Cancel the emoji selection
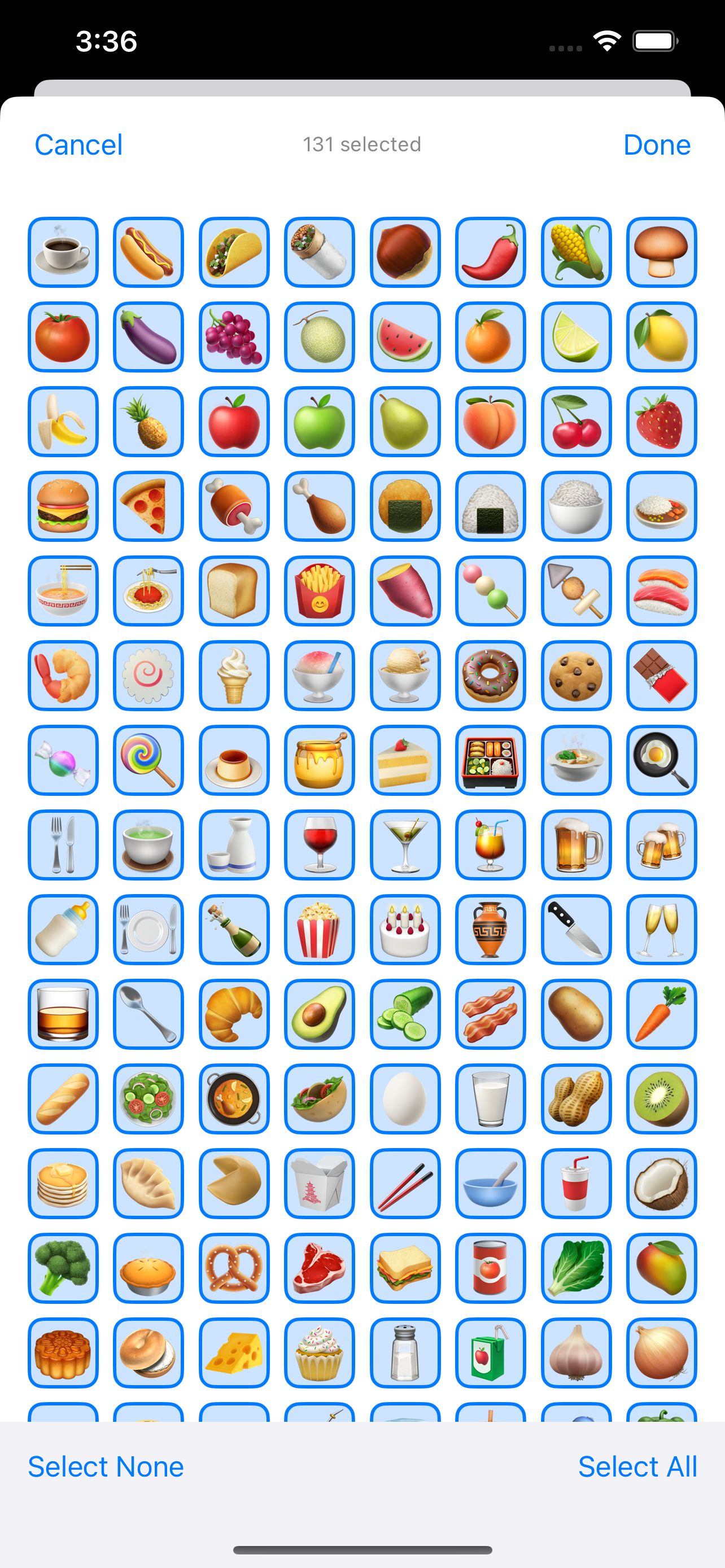Image resolution: width=725 pixels, height=1568 pixels. (78, 145)
